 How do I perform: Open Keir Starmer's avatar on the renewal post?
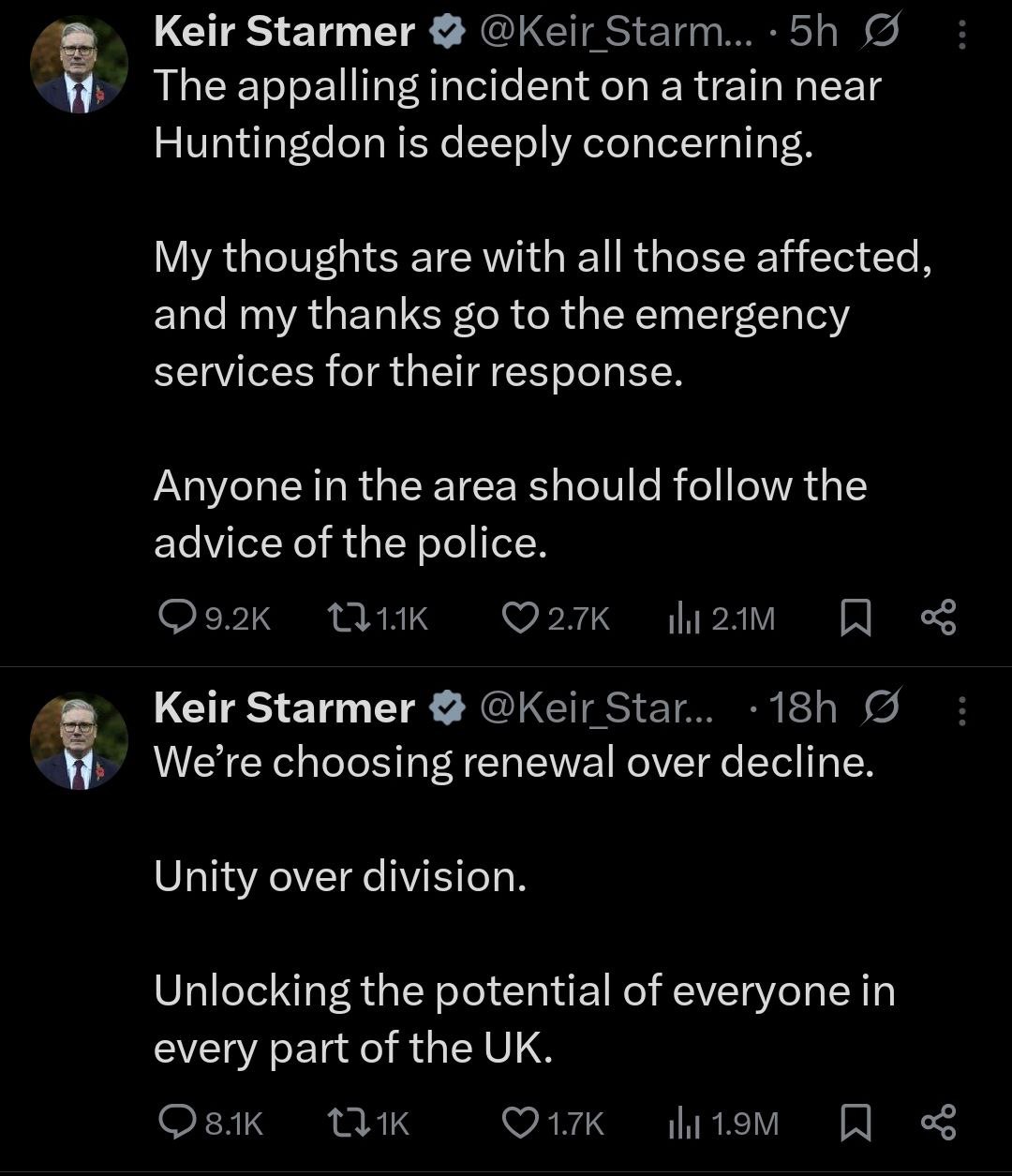pos(79,741)
